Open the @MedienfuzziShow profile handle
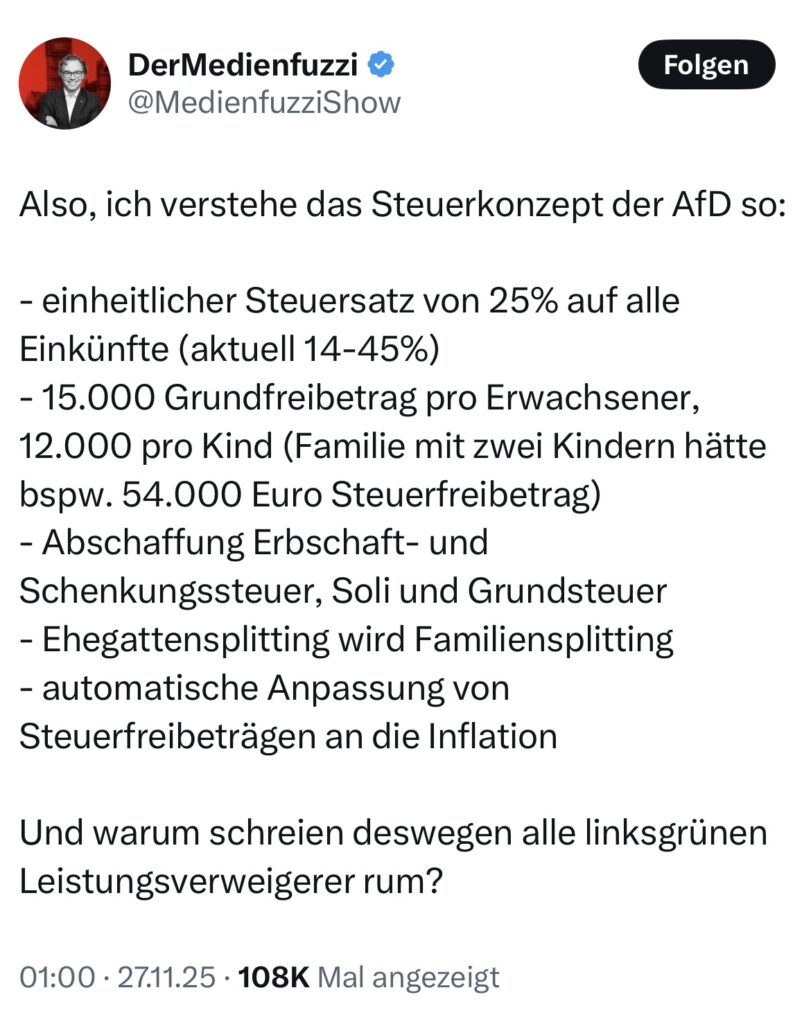This screenshot has height=1024, width=811. point(264,103)
